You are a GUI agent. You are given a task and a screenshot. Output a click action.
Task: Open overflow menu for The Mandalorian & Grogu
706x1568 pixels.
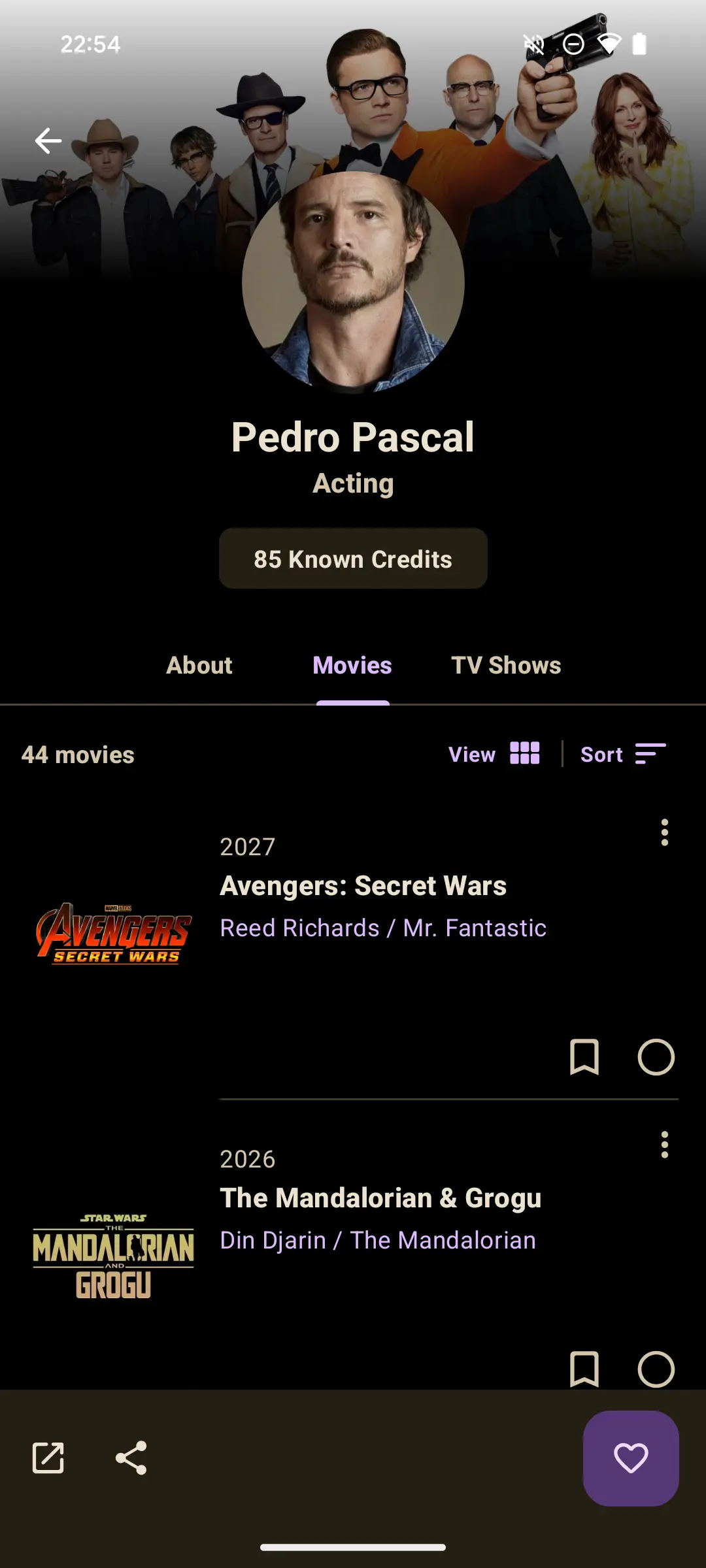click(664, 1145)
